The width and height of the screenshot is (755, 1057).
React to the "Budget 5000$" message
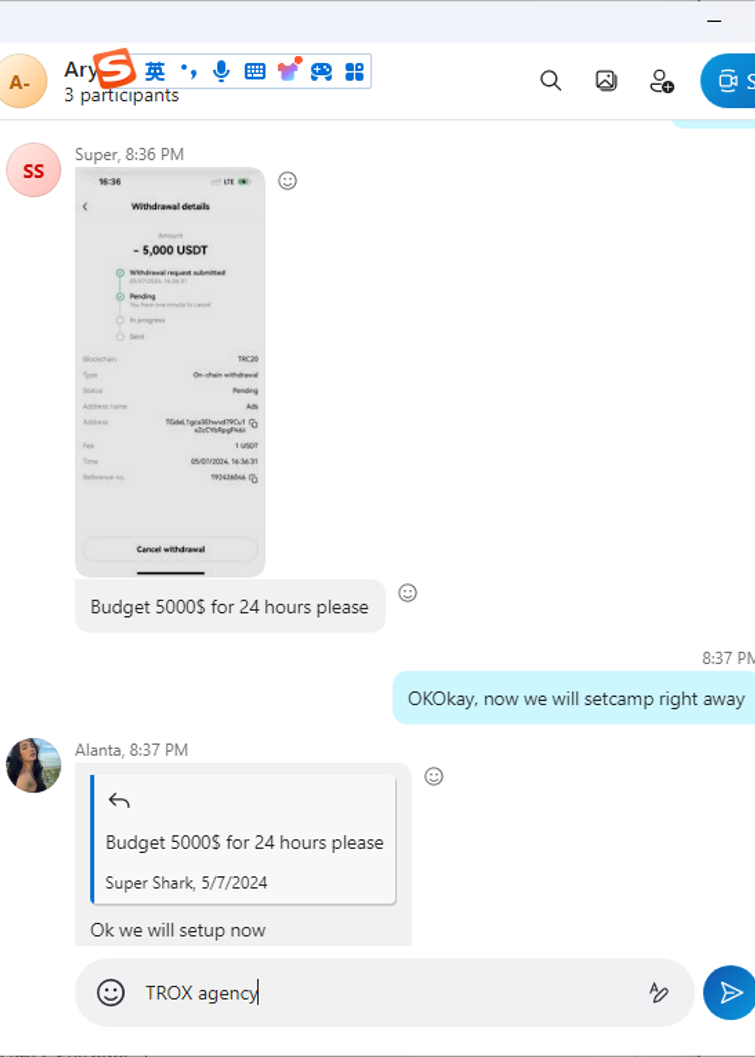pyautogui.click(x=407, y=592)
